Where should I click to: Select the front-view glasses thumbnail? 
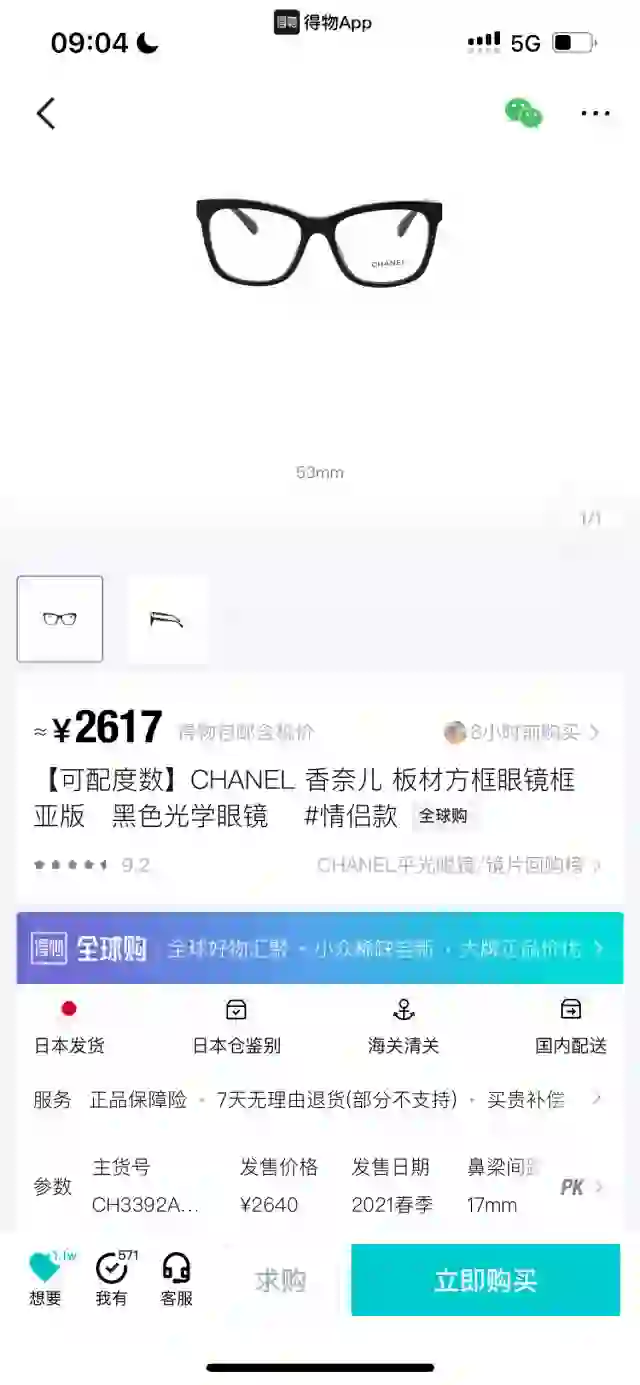[x=60, y=619]
